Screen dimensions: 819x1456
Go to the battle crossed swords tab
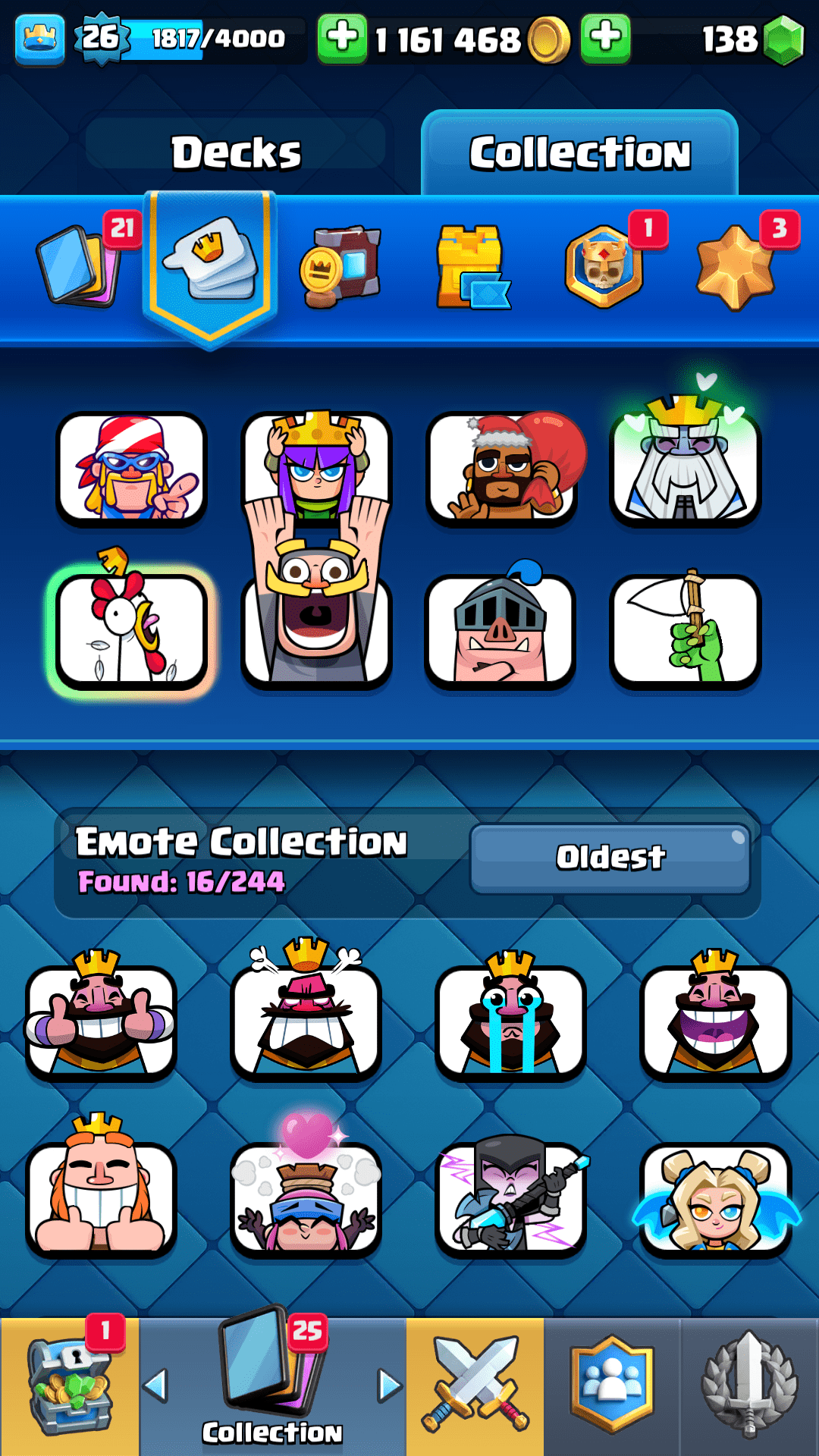coord(475,1386)
